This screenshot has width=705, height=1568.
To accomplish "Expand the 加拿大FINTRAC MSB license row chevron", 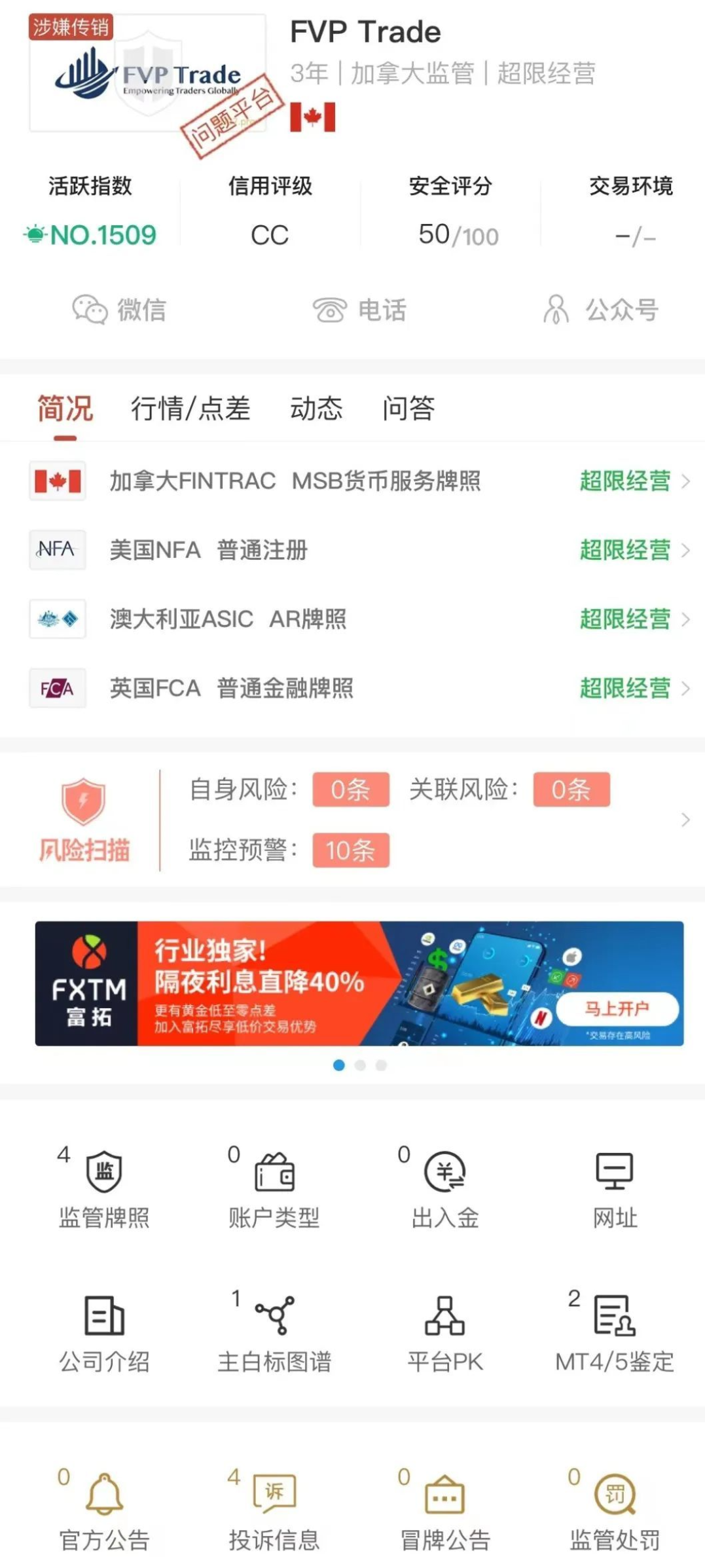I will click(x=685, y=482).
